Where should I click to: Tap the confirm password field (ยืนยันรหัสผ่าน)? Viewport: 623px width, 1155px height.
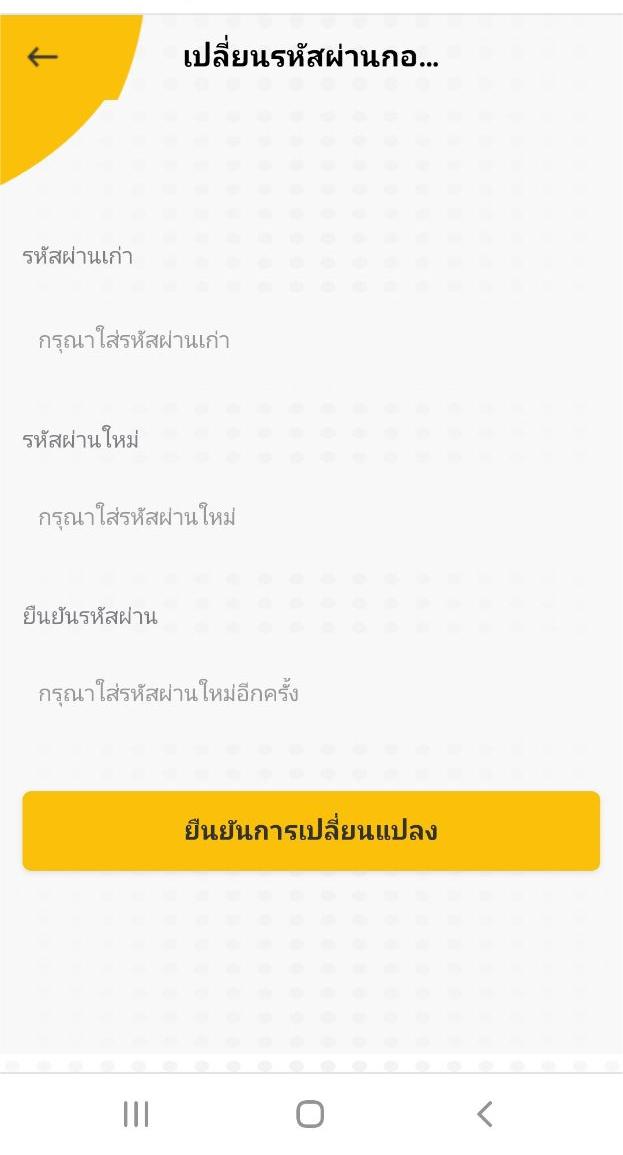310,693
